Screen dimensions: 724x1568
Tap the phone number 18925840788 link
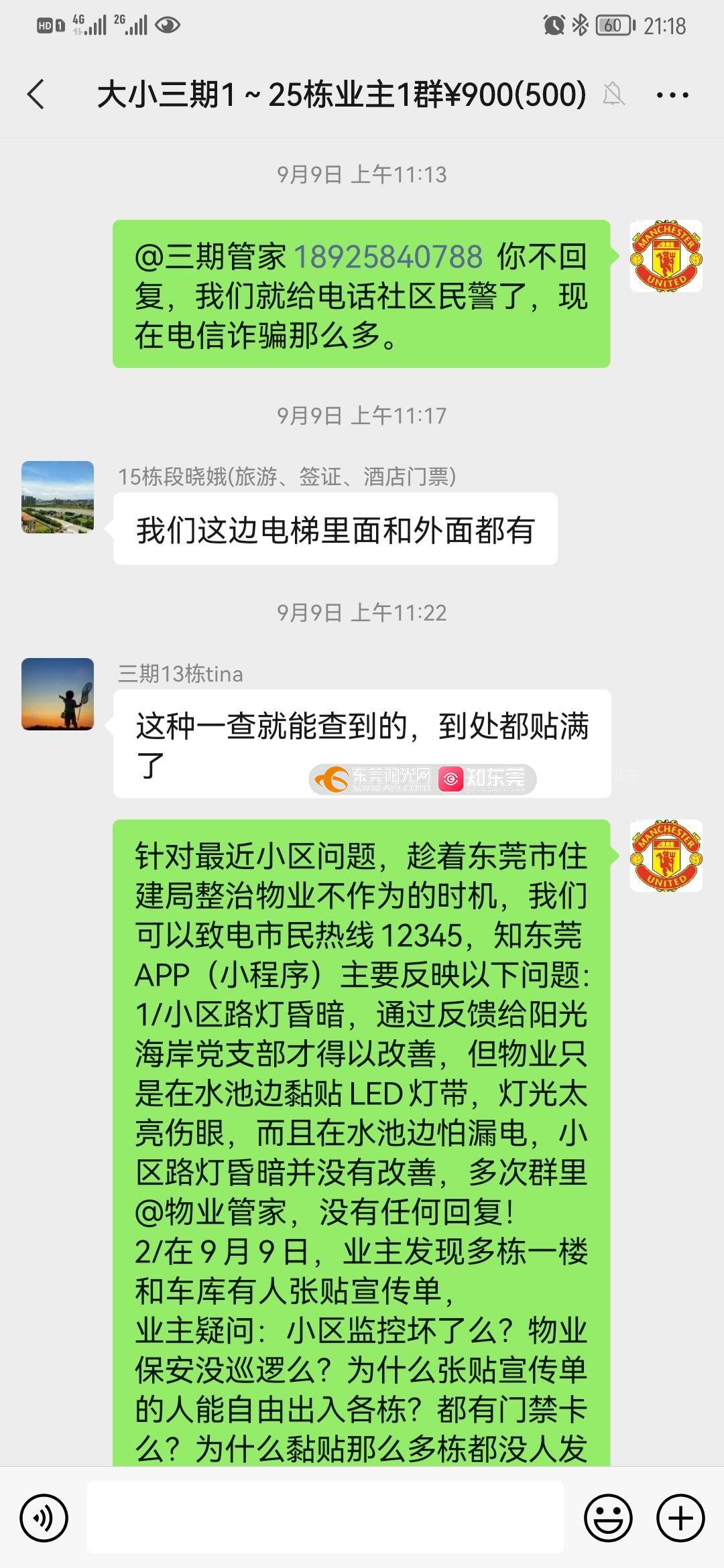[x=388, y=257]
